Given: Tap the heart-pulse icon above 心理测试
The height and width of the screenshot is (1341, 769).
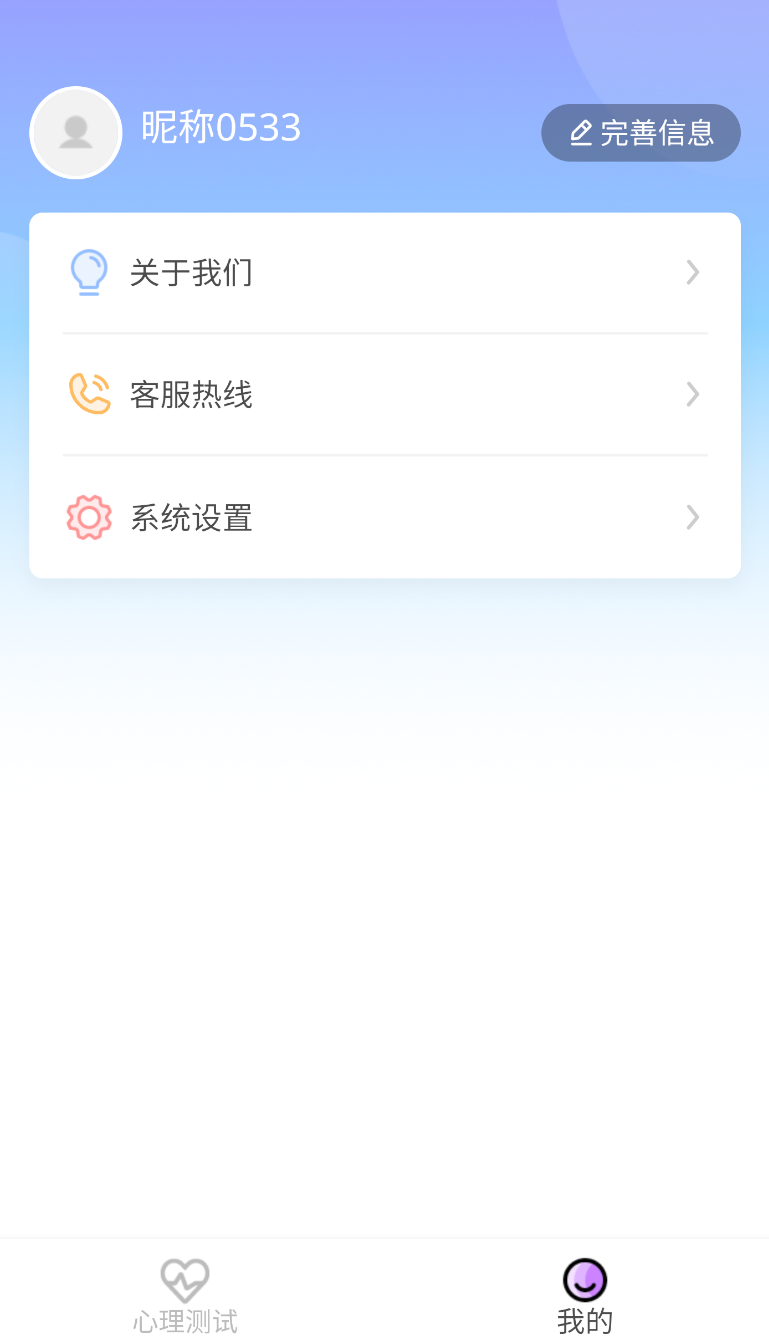Looking at the screenshot, I should 184,1278.
